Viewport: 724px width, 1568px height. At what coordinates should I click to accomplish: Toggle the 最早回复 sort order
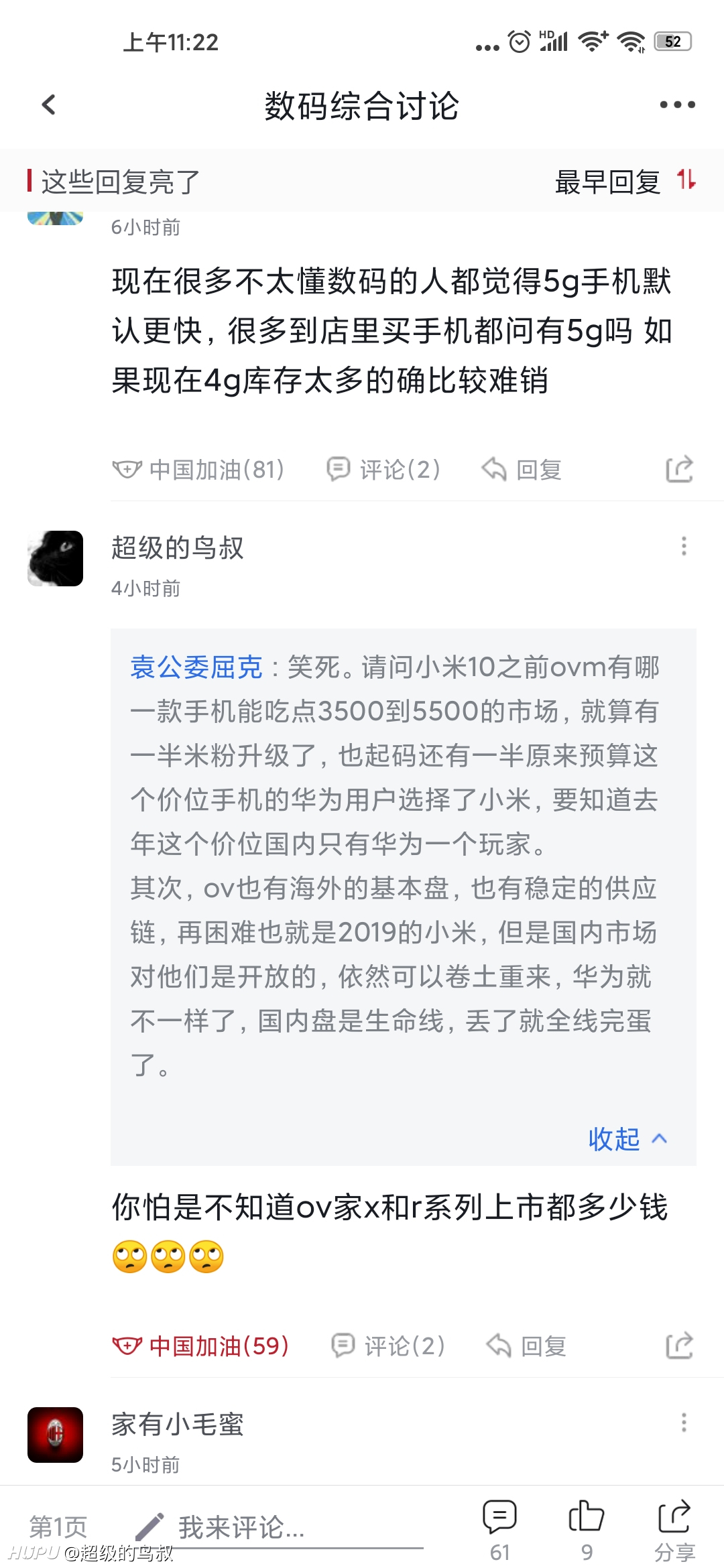(x=625, y=182)
